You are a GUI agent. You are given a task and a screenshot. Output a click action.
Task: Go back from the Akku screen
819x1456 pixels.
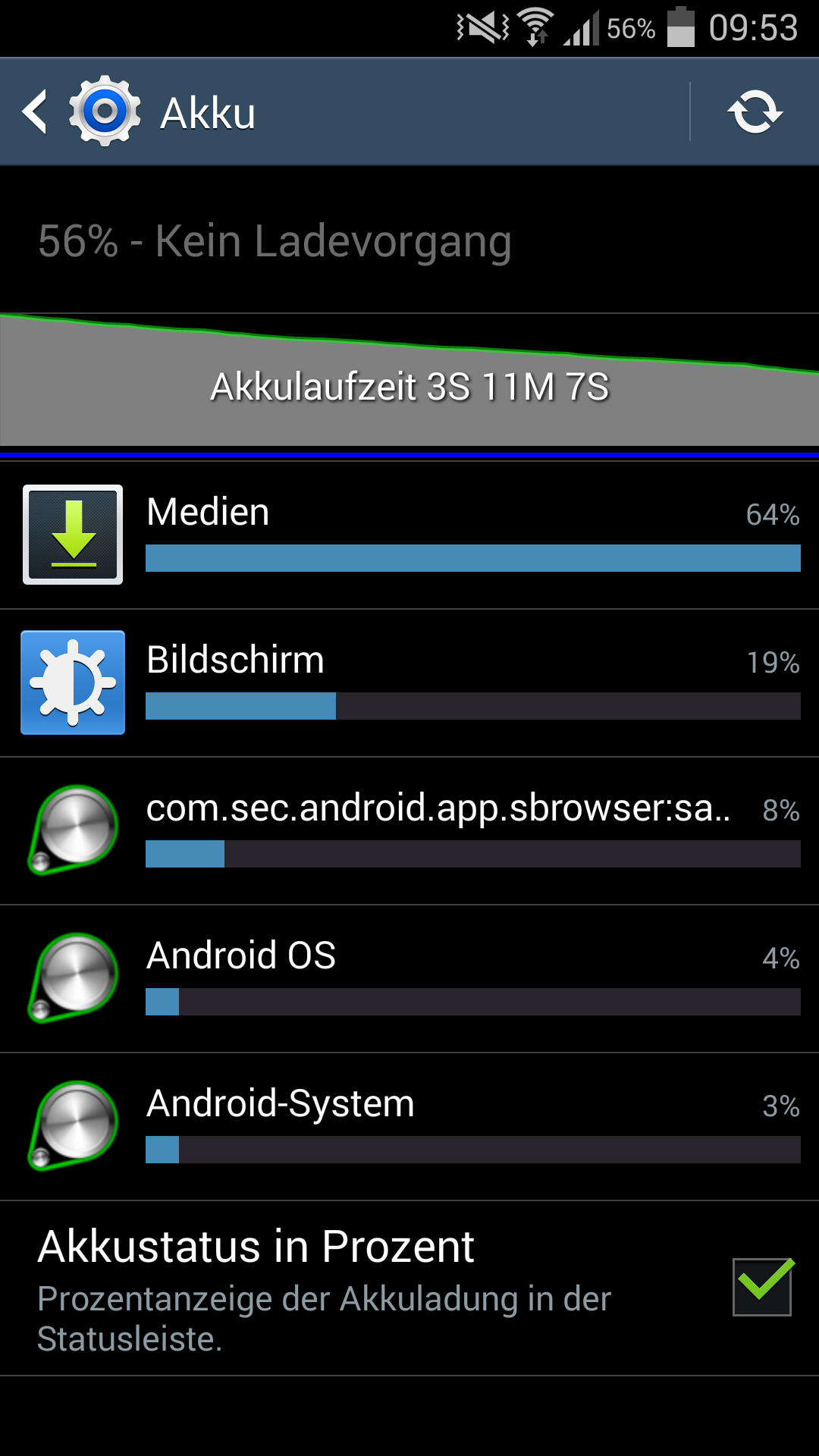[35, 112]
